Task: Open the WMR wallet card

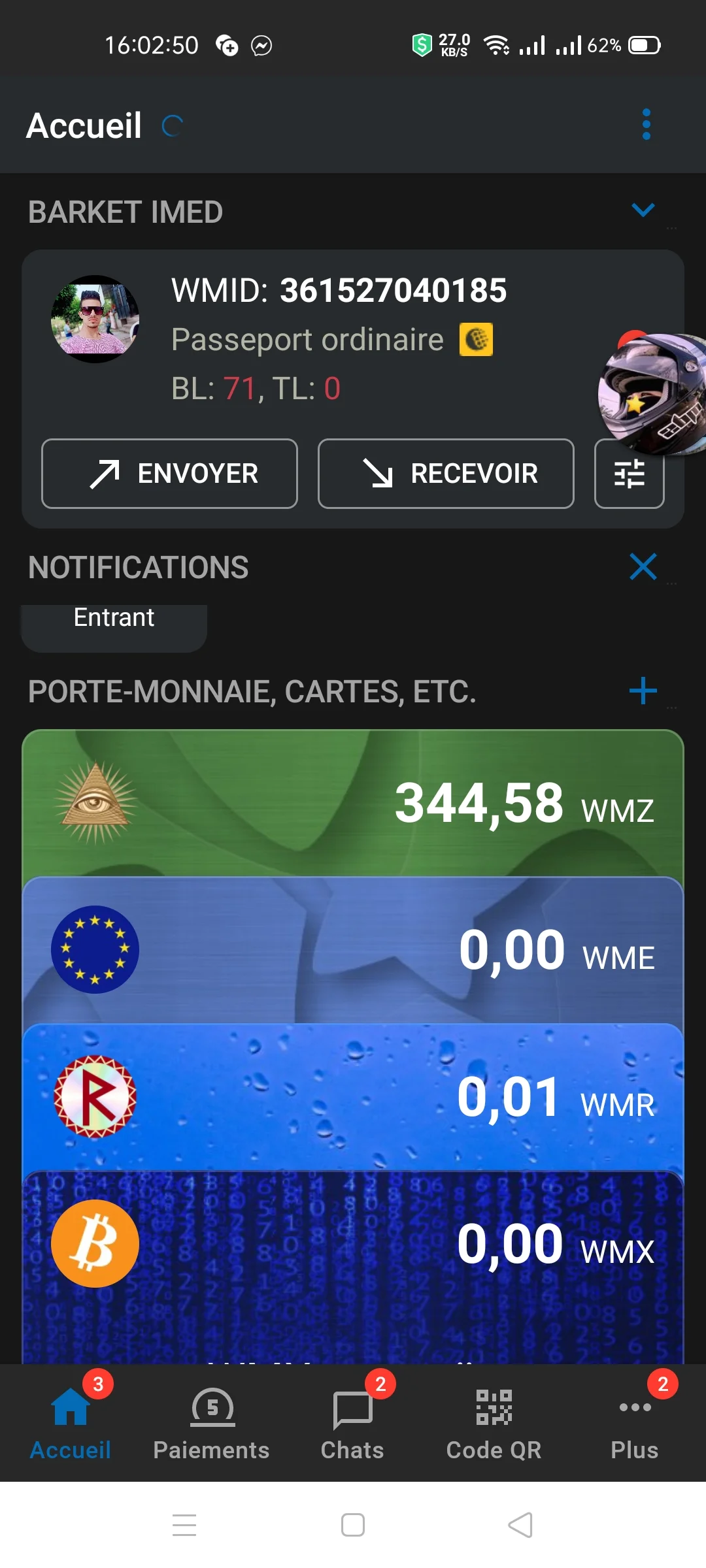Action: pos(353,1097)
